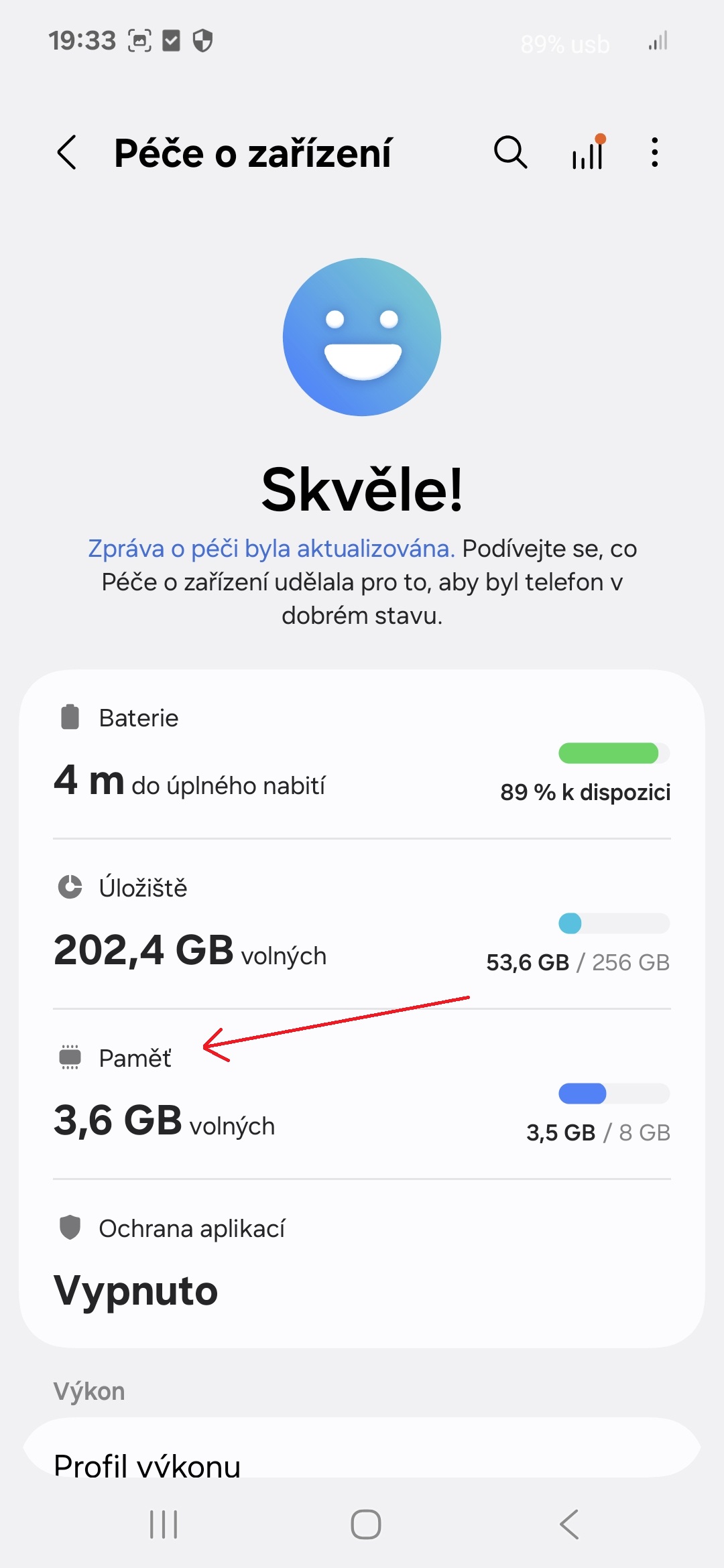Open the search magnifier

[511, 153]
